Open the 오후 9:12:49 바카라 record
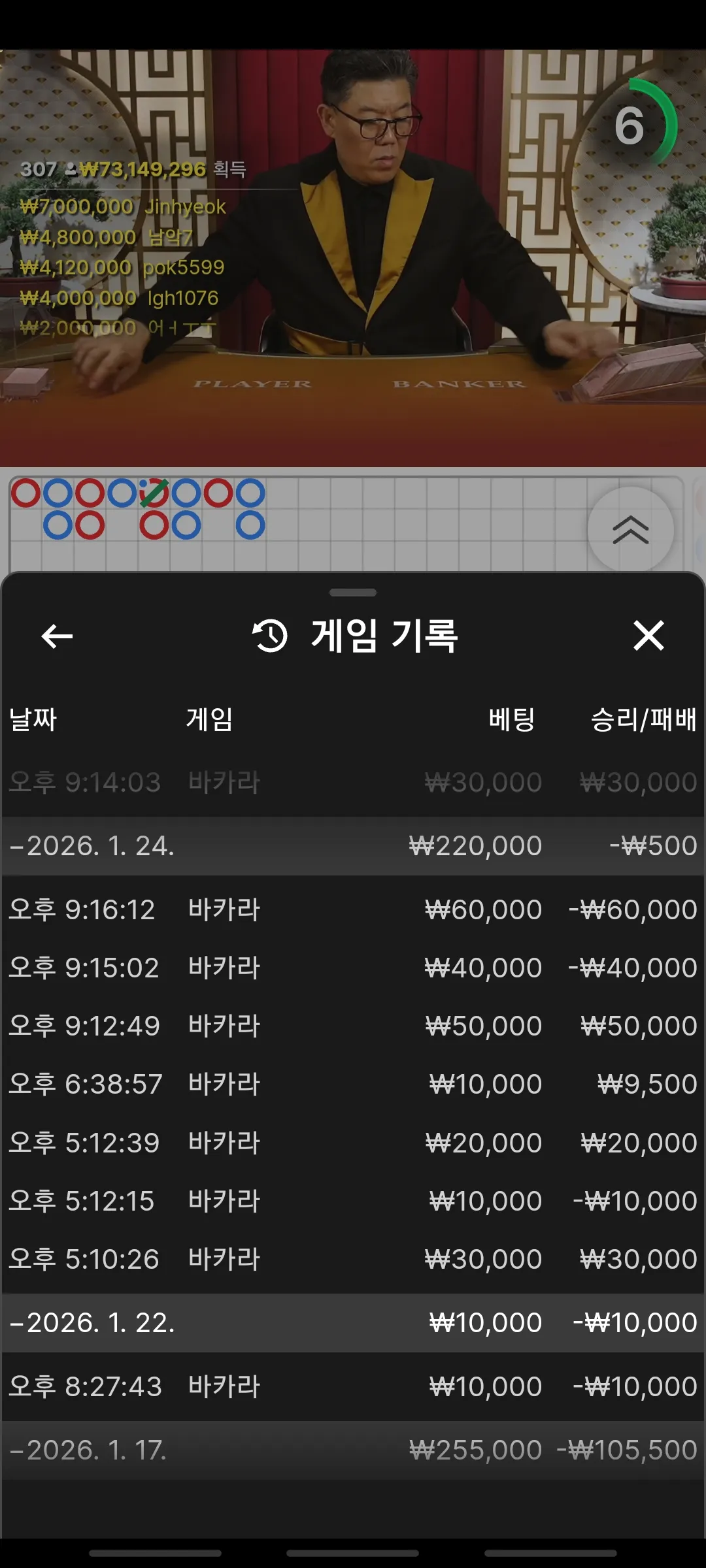This screenshot has width=706, height=1568. click(x=353, y=1026)
